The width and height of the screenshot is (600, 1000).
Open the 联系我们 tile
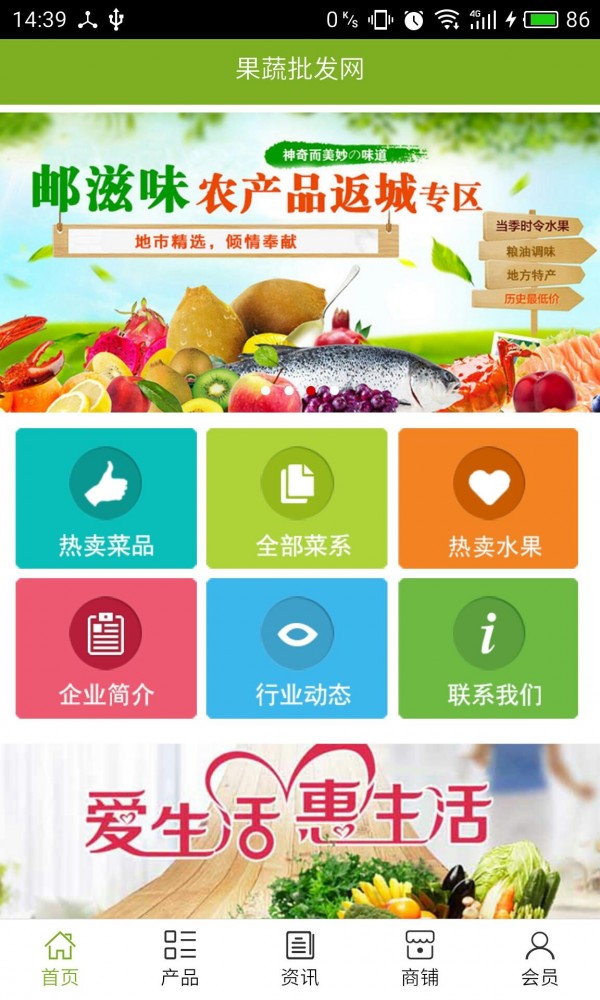pos(488,648)
